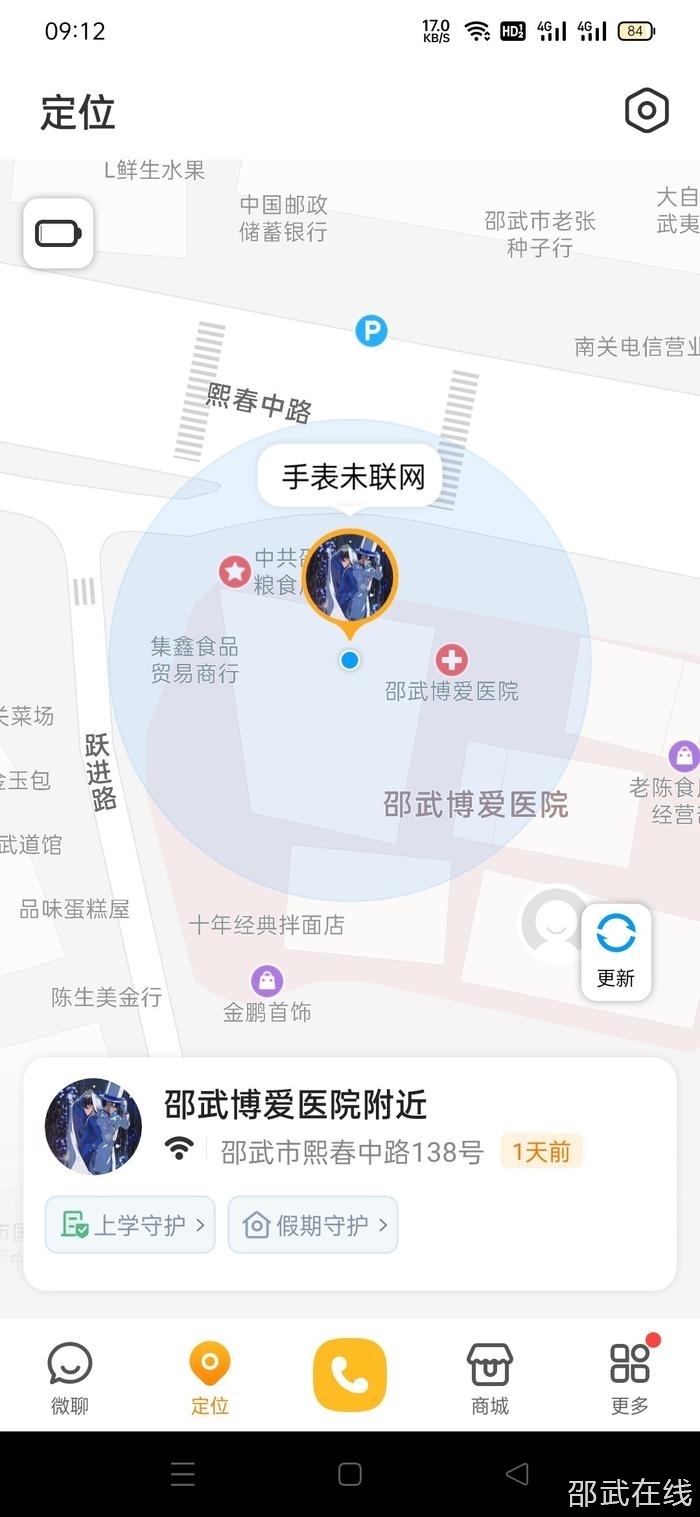
Task: Select the 定位 tab
Action: tap(210, 1378)
